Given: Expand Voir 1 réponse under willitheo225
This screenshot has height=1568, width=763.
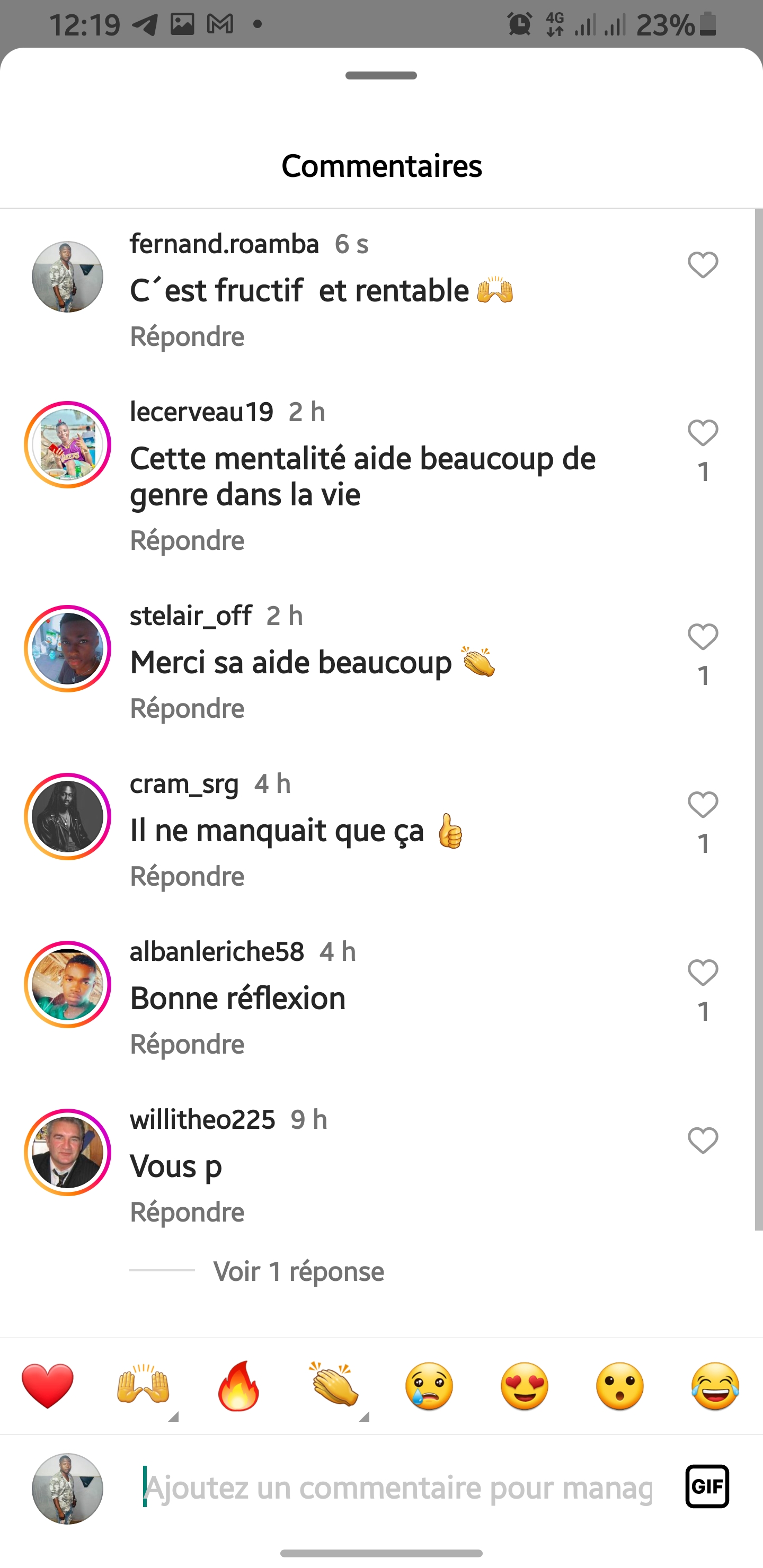Looking at the screenshot, I should click(298, 1271).
